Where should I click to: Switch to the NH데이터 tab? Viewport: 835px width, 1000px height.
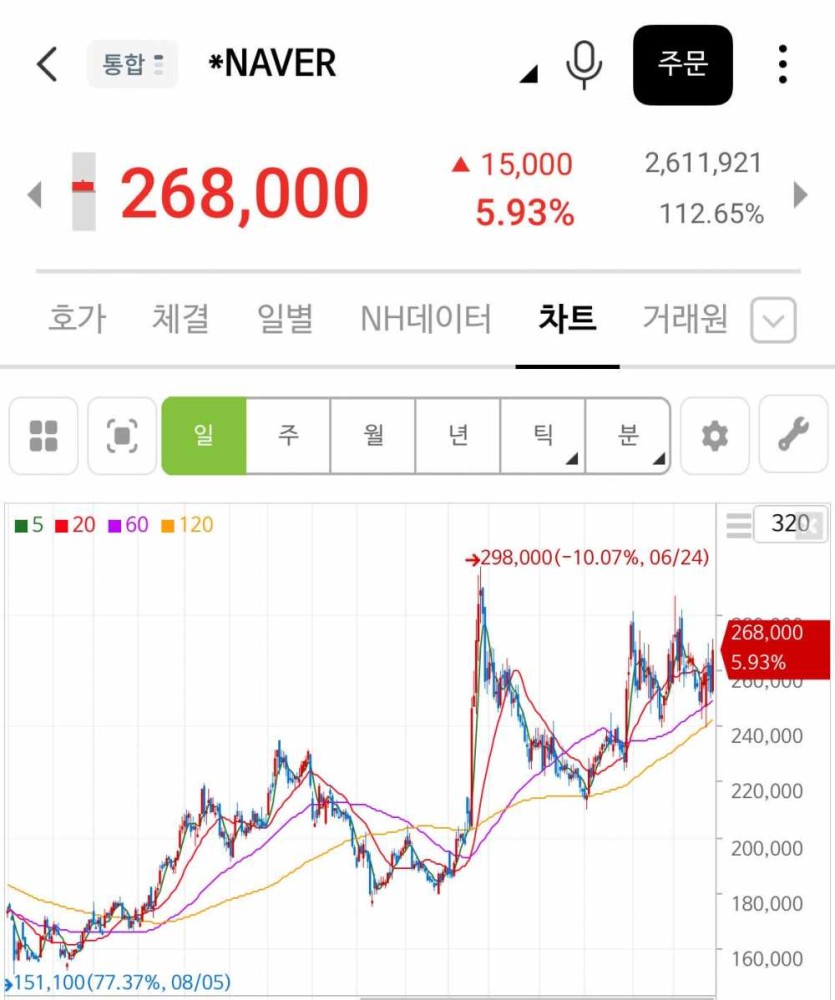(x=426, y=320)
